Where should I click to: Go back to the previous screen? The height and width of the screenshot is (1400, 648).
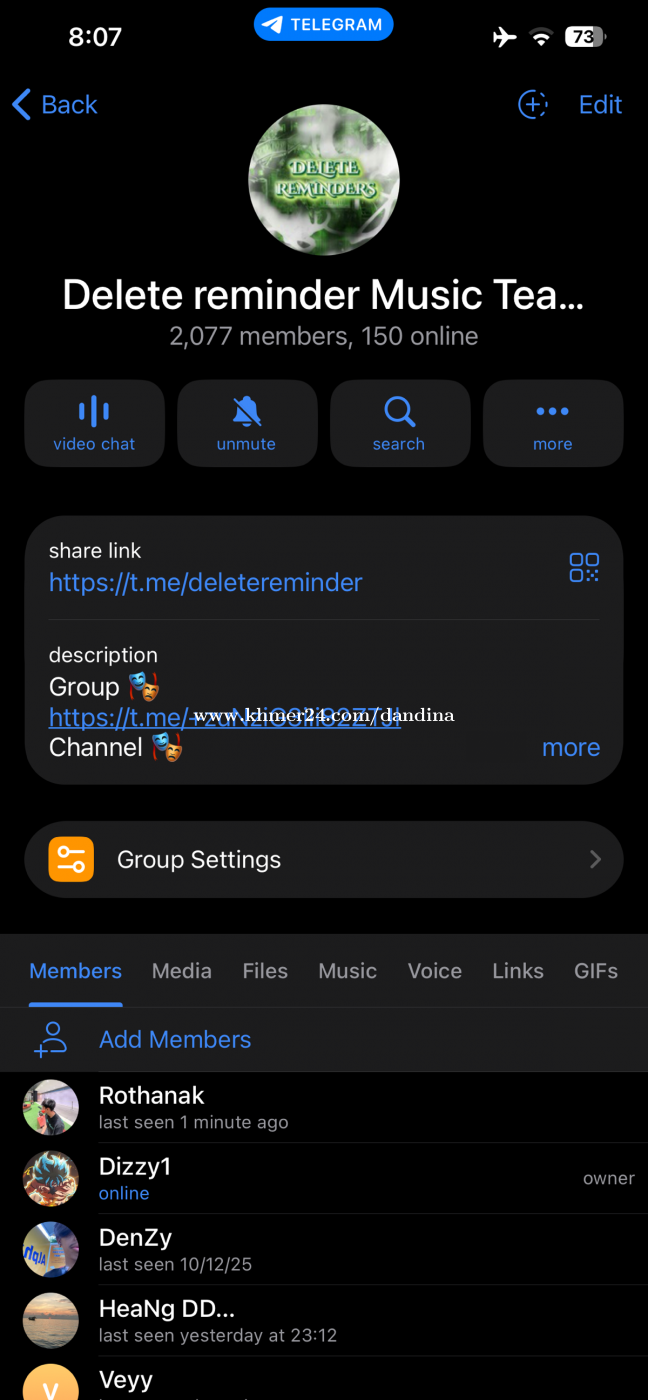pyautogui.click(x=54, y=105)
